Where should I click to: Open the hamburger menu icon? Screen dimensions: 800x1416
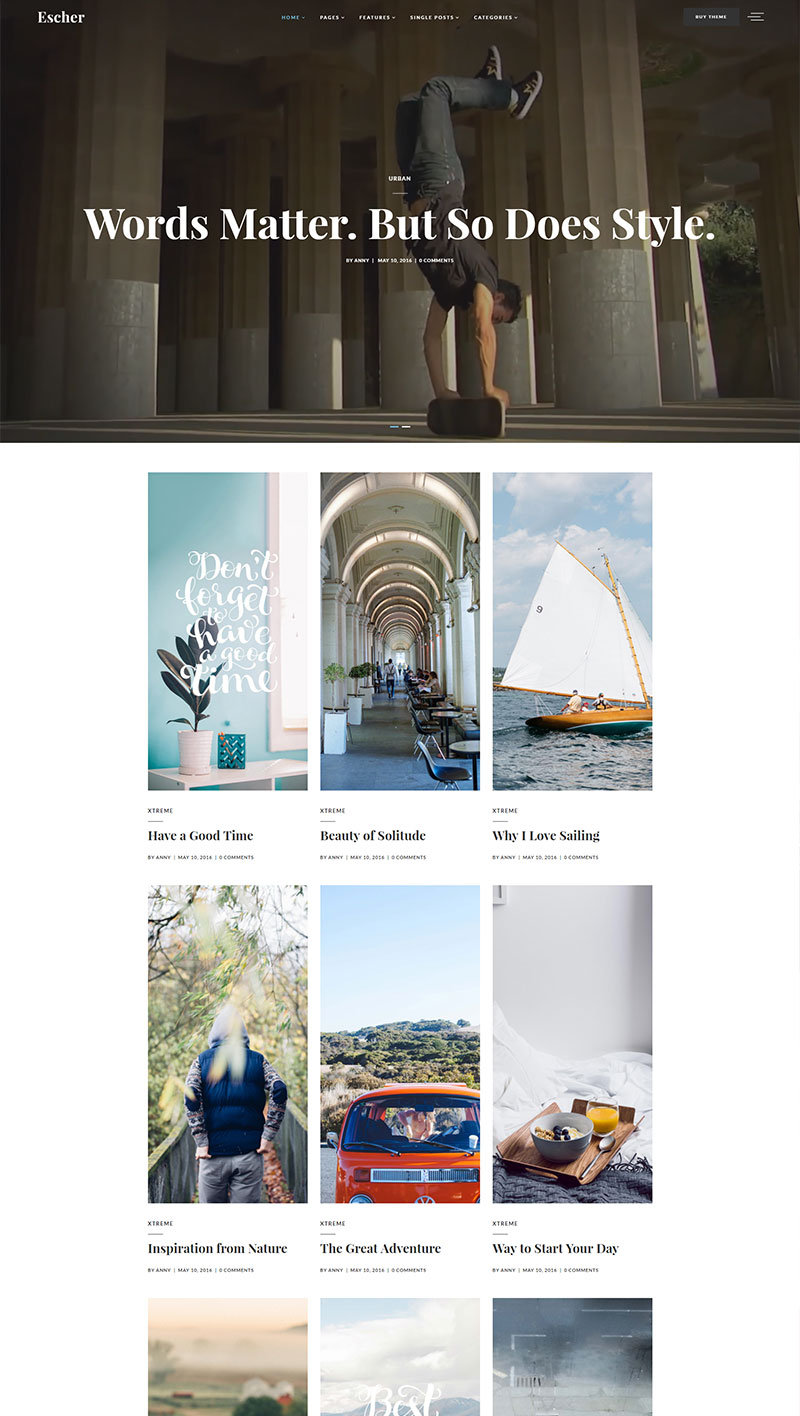pyautogui.click(x=756, y=17)
